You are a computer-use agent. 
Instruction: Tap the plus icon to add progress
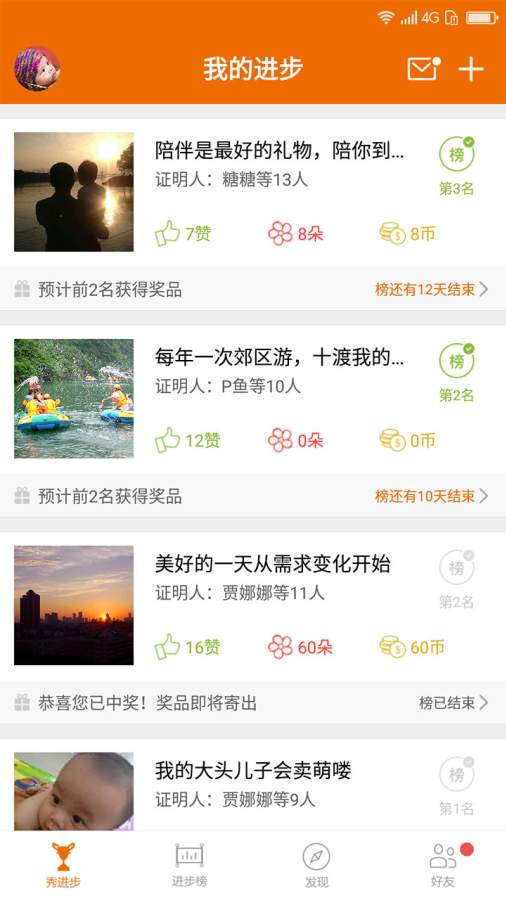point(471,69)
